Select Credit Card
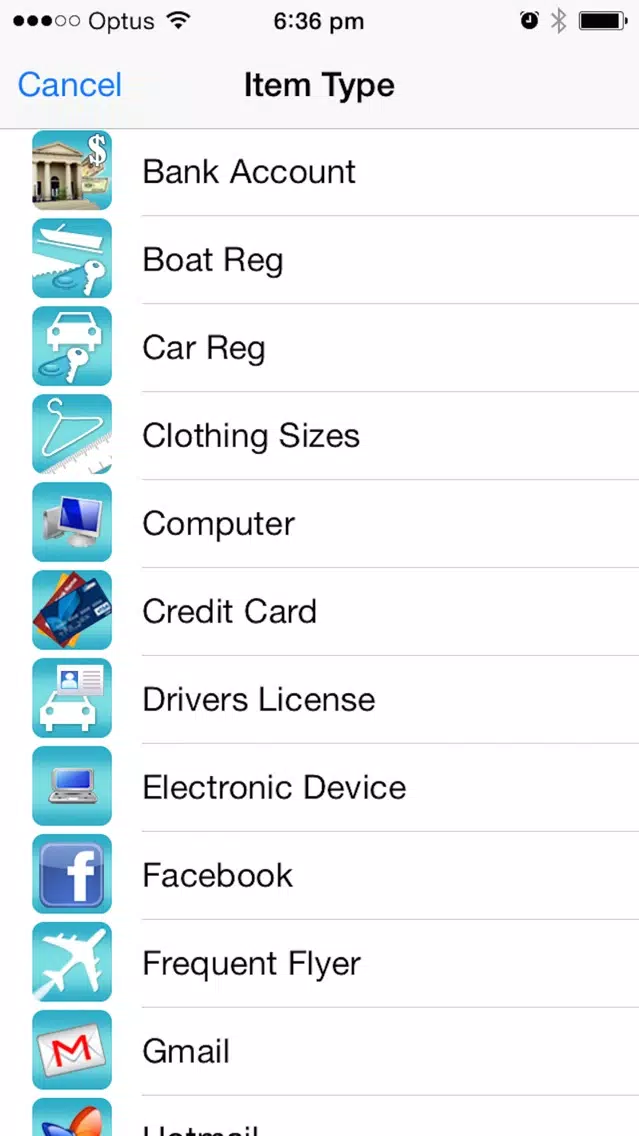 click(x=320, y=611)
